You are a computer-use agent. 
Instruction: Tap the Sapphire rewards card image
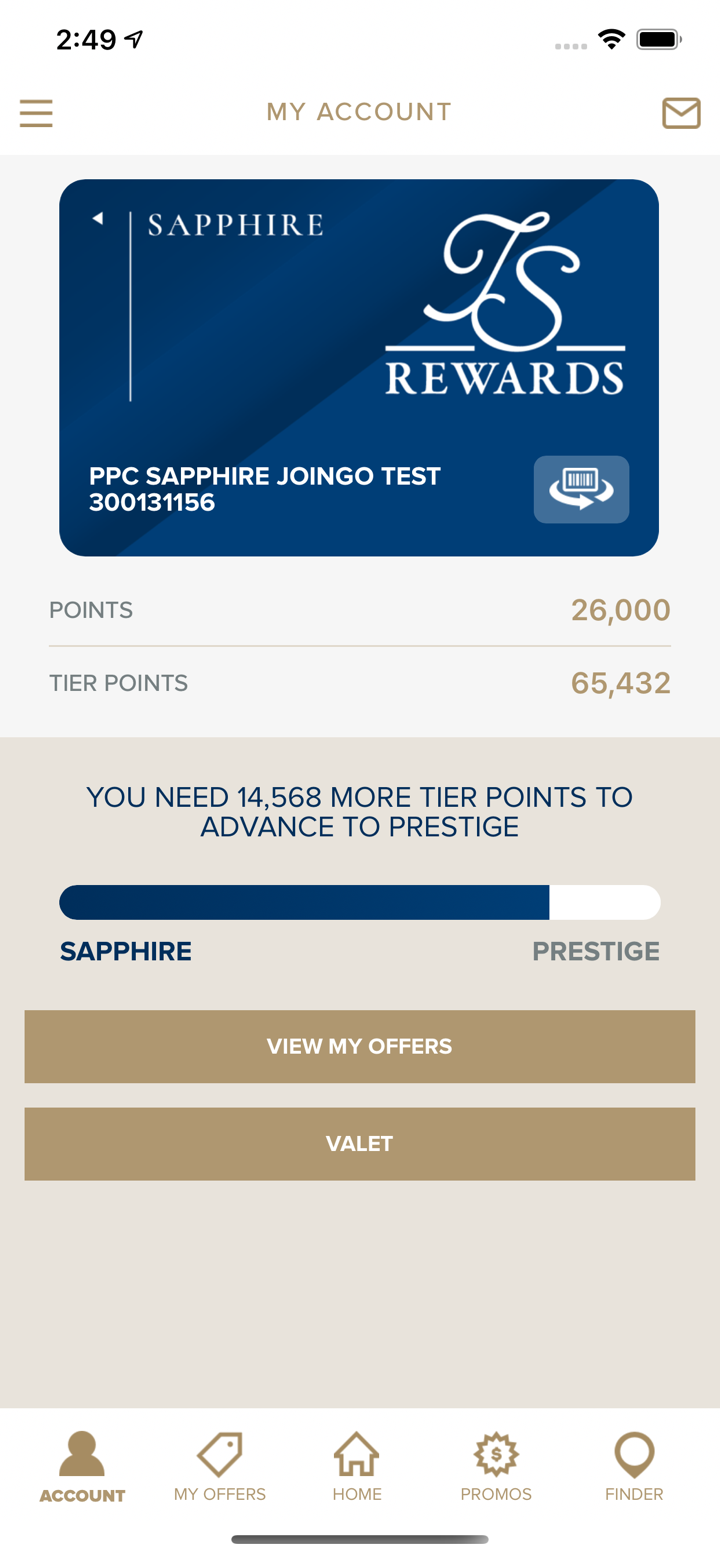pyautogui.click(x=360, y=367)
